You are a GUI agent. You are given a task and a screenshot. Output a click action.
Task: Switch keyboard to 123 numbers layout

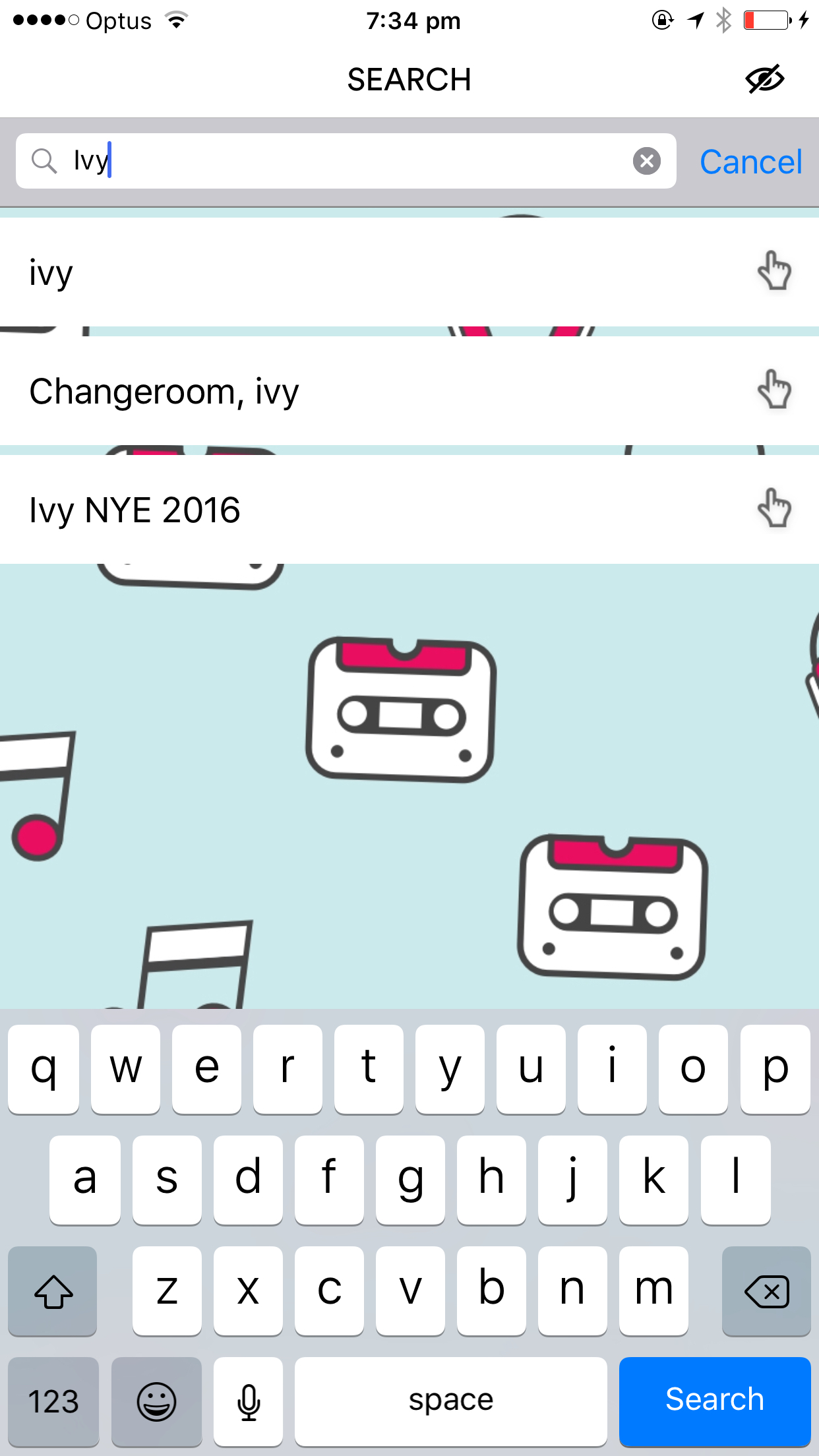click(53, 1401)
